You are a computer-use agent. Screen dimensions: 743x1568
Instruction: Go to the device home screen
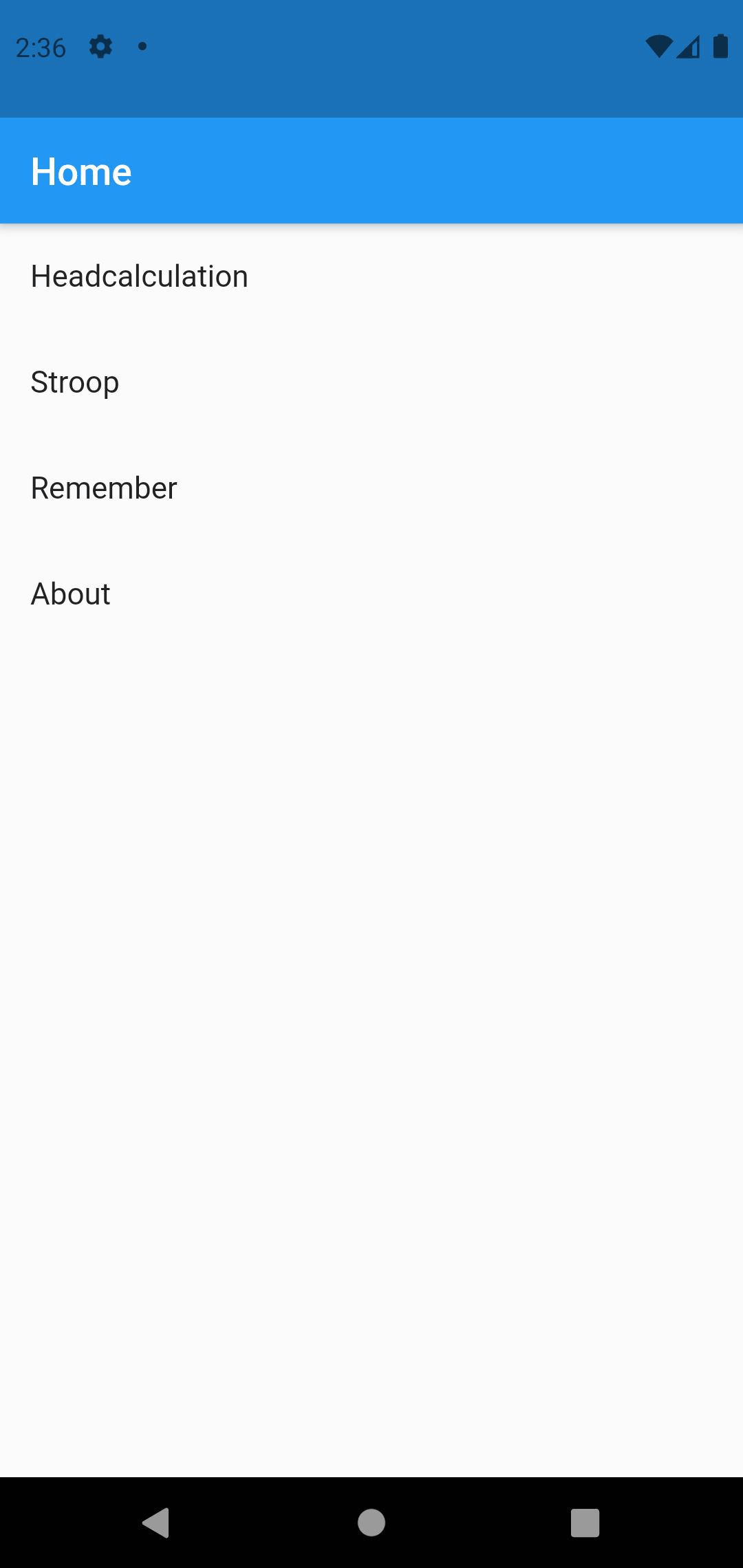[371, 1523]
